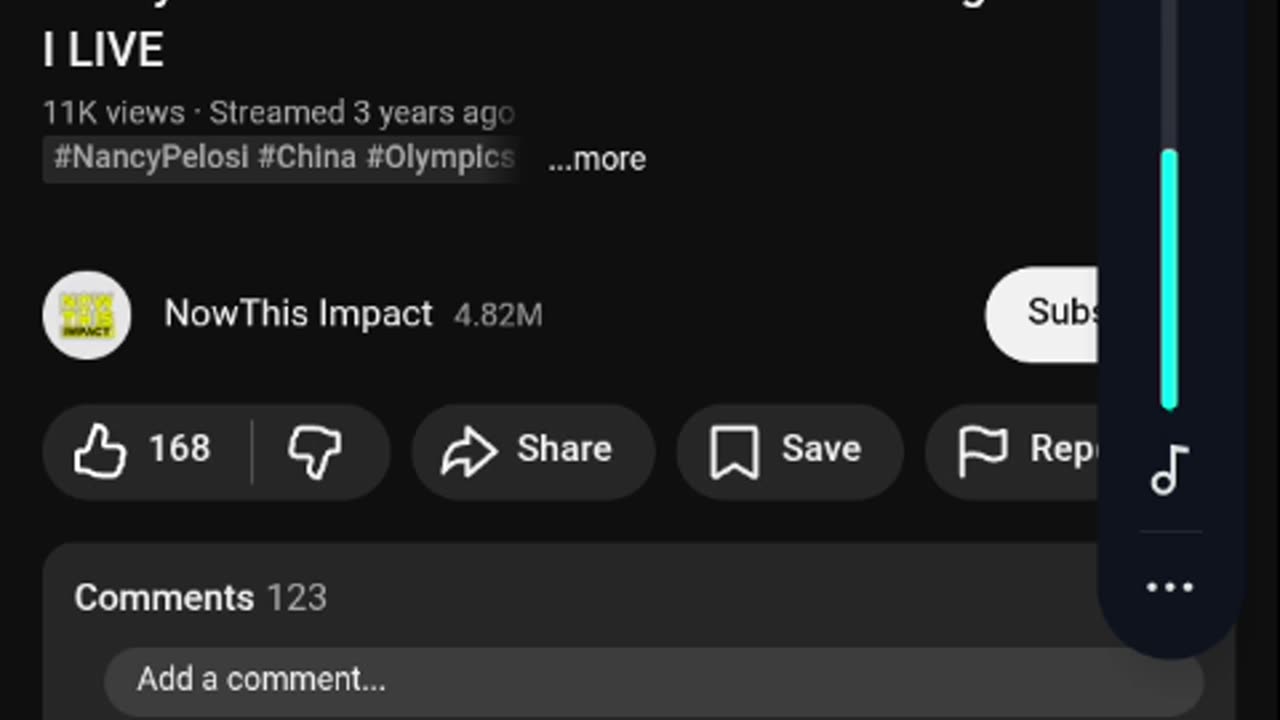The width and height of the screenshot is (1280, 720).
Task: Add a comment to the video
Action: click(x=650, y=680)
